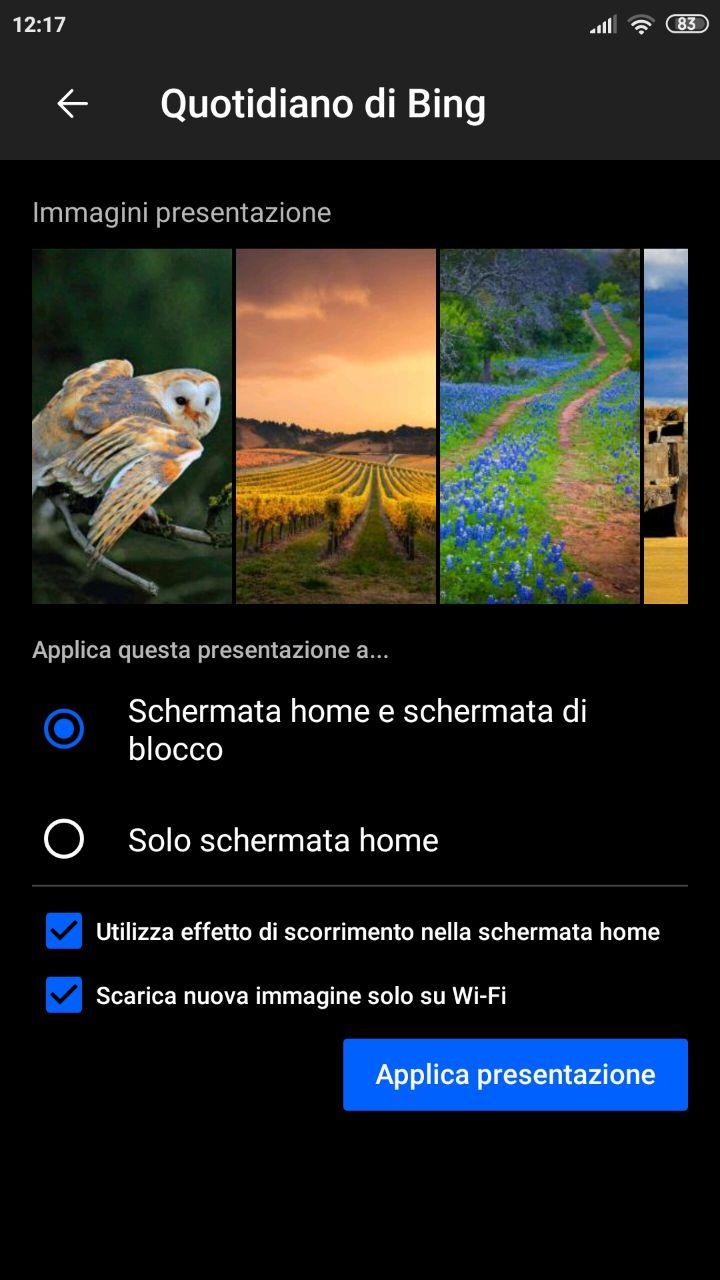Tap Applica presentazione button
720x1280 pixels.
coord(515,1074)
